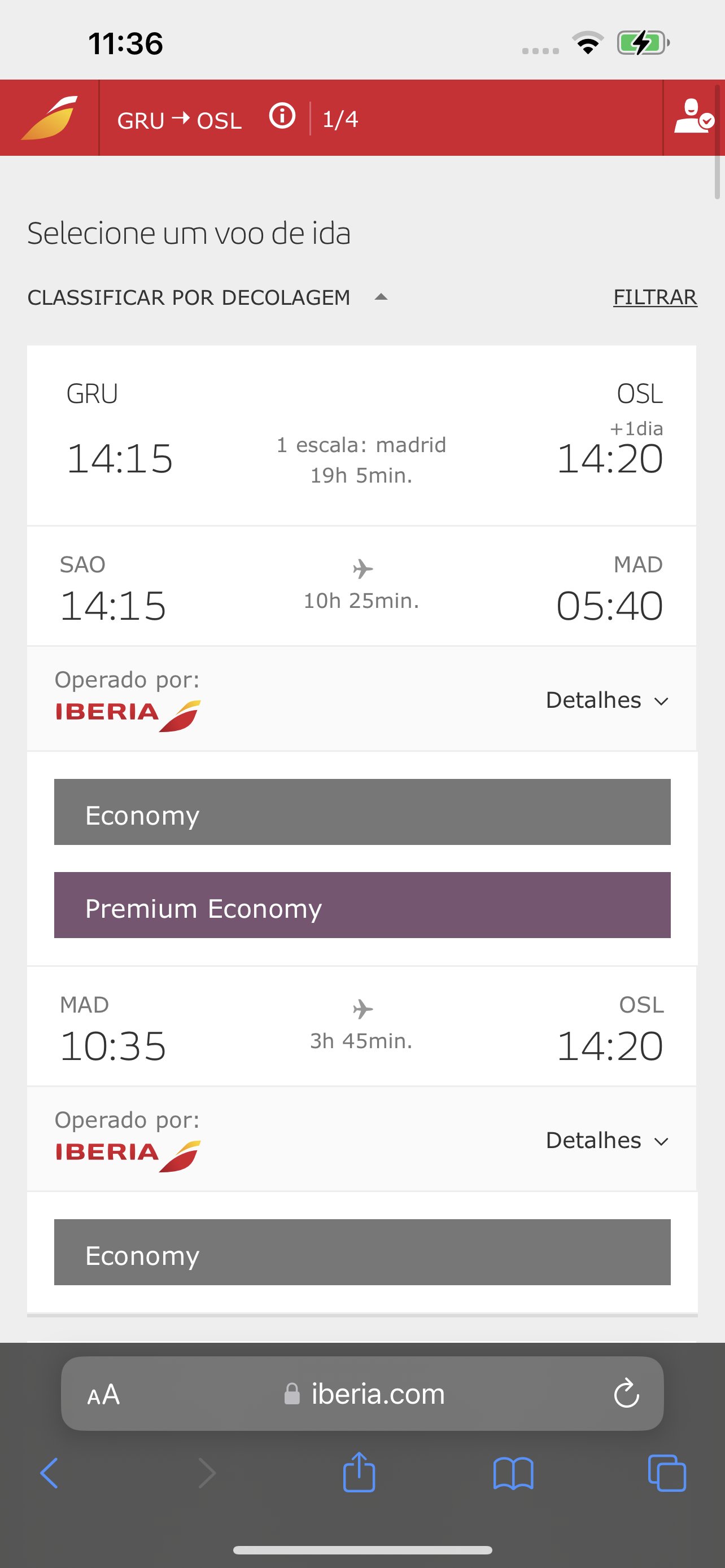Select Economy for the SAO–MAD leg
This screenshot has width=725, height=1568.
coord(362,812)
